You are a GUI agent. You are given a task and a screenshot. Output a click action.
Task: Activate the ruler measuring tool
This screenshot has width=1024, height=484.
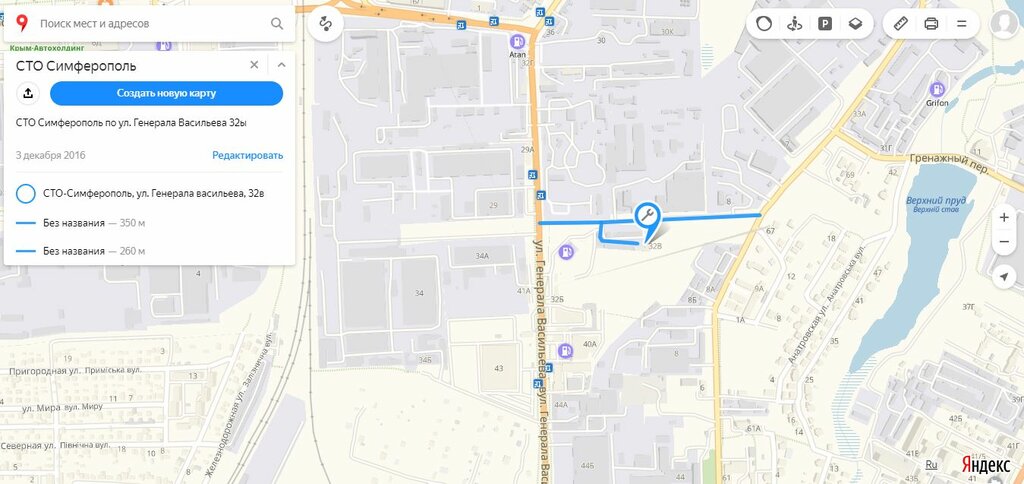(900, 23)
